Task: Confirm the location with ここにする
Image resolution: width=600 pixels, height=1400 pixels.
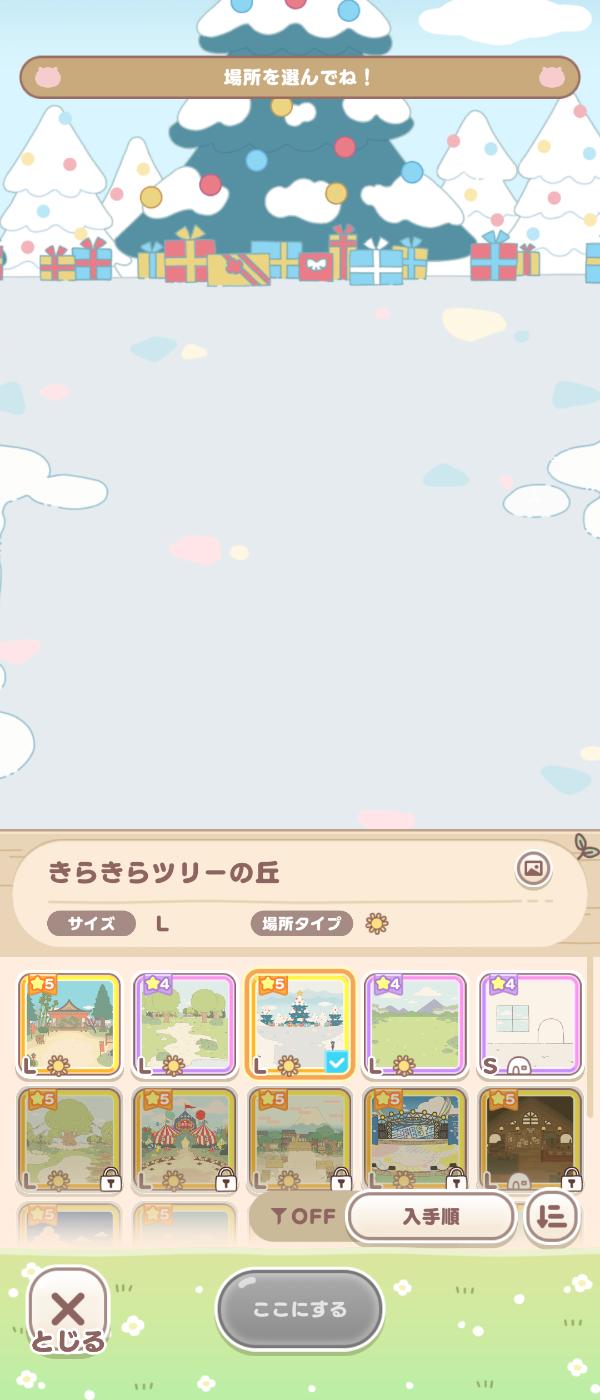Action: coord(300,1309)
